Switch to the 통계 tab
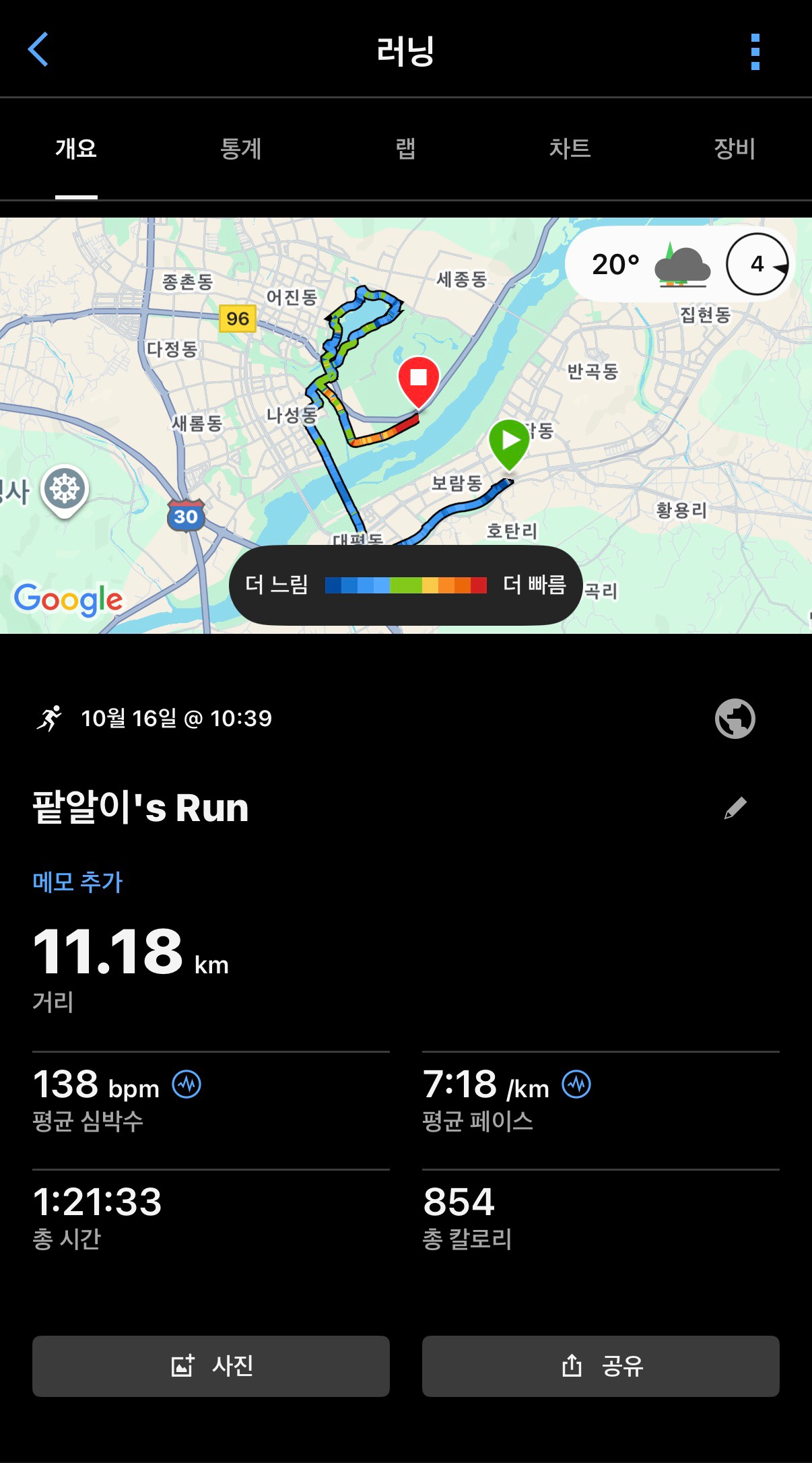The width and height of the screenshot is (812, 1463). (240, 149)
